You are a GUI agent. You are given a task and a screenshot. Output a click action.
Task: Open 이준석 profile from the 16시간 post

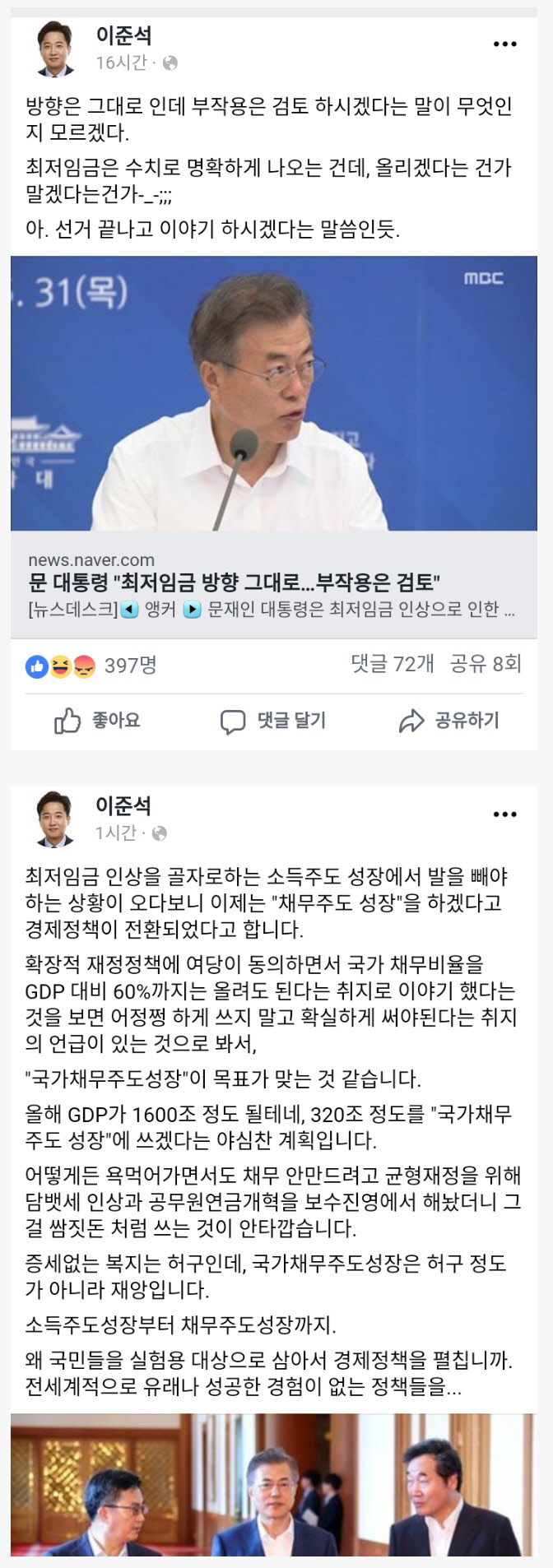(x=123, y=35)
